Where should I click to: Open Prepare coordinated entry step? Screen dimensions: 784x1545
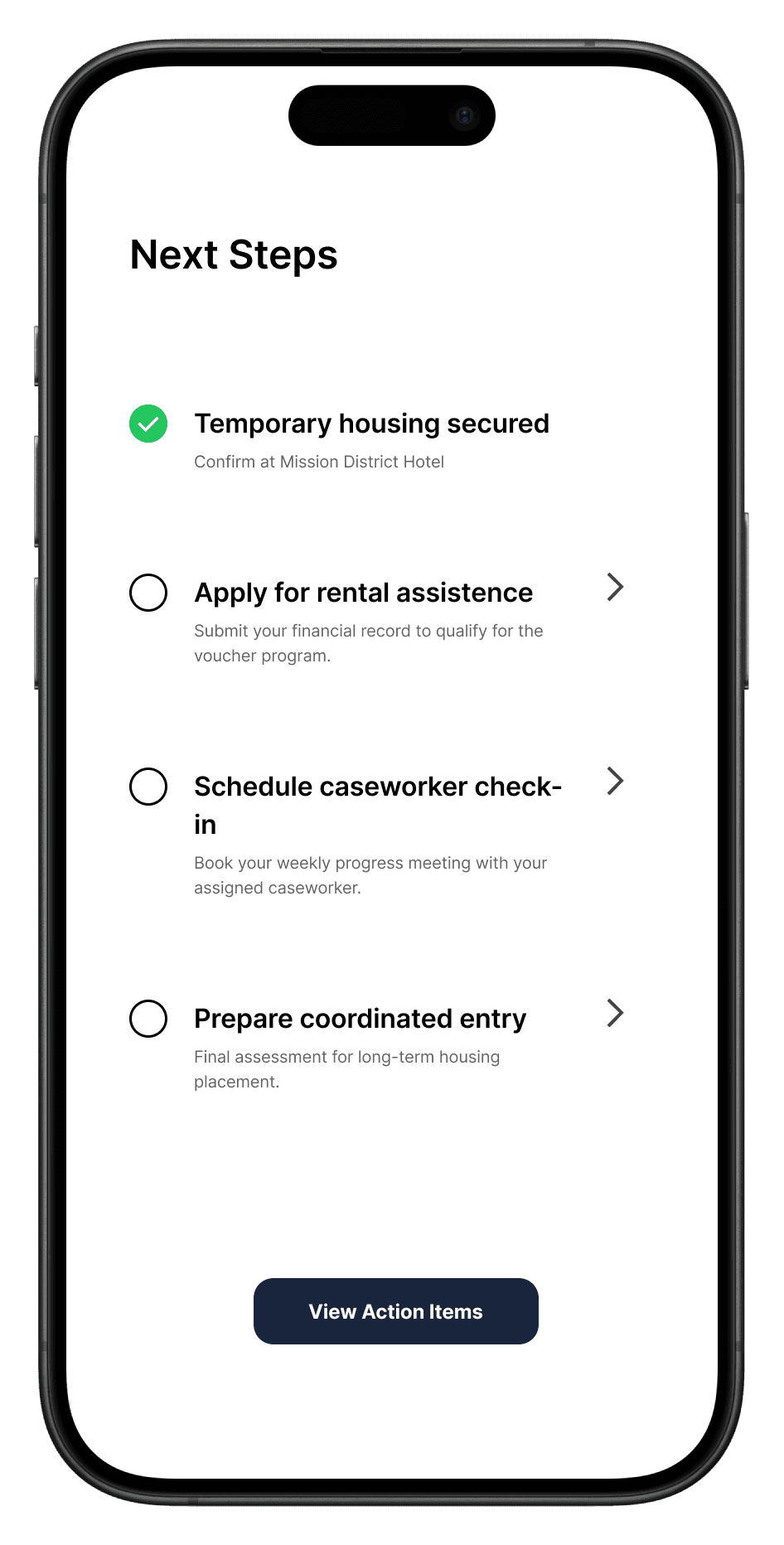click(614, 1013)
